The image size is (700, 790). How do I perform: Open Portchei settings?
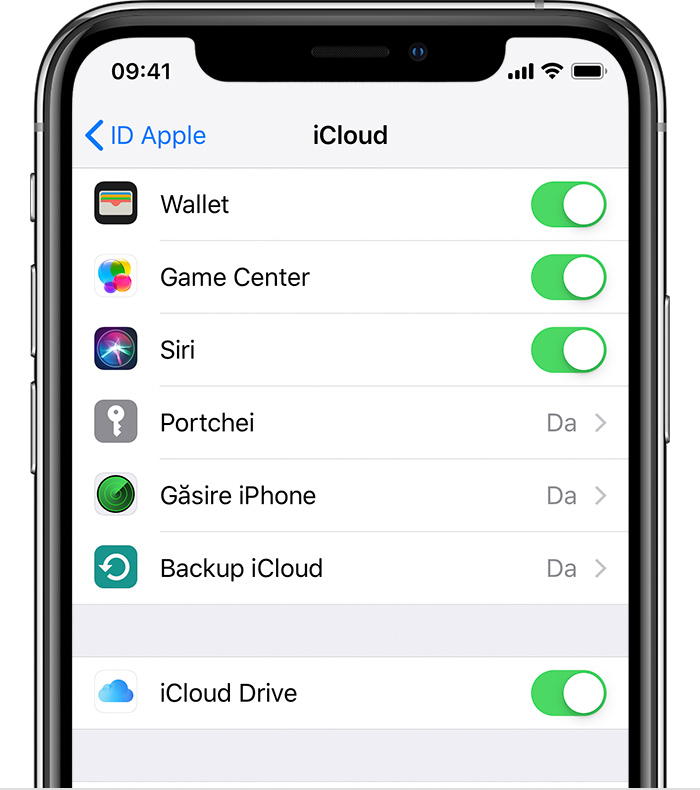(350, 423)
